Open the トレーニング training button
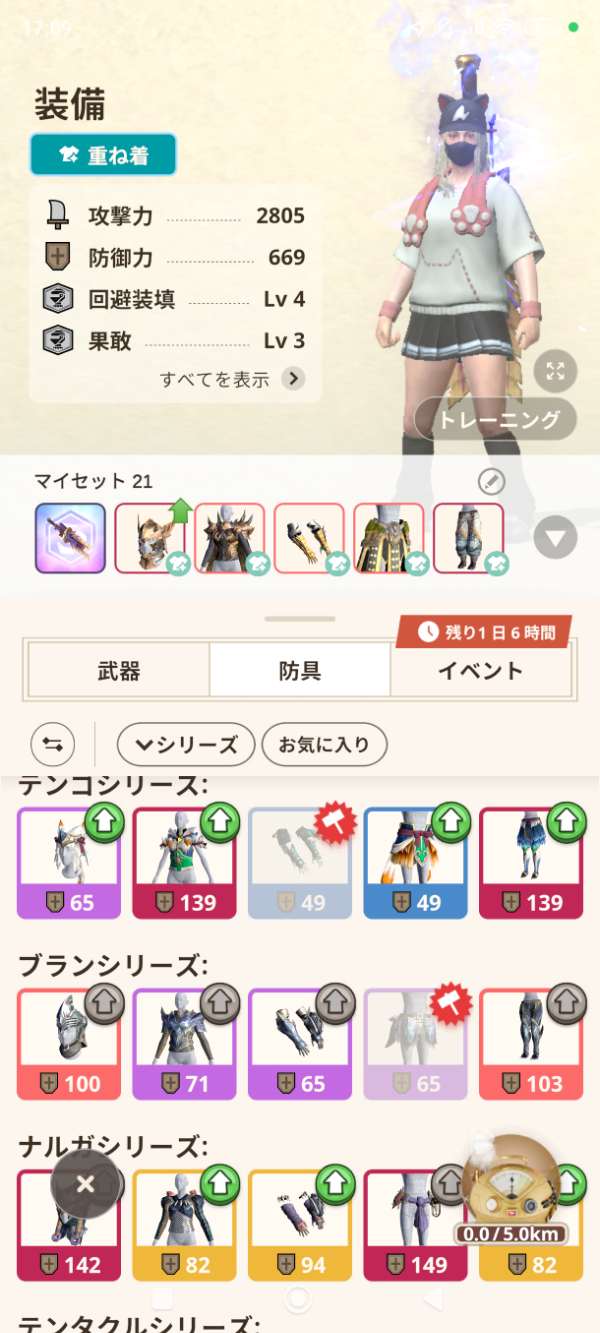Viewport: 600px width, 1333px height. [x=496, y=419]
